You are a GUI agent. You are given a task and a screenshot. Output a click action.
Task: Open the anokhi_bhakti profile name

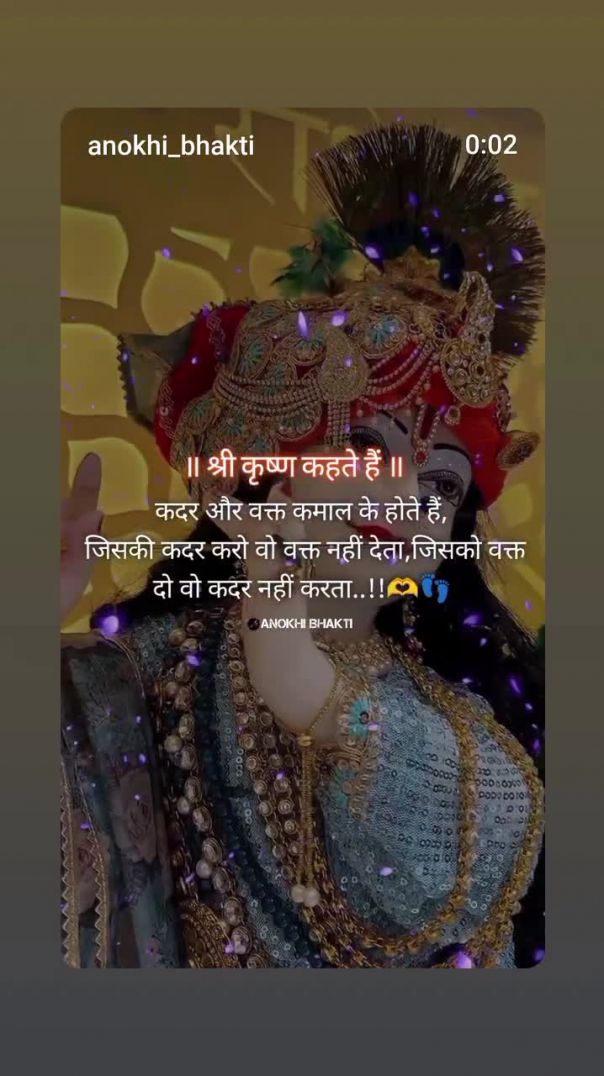171,146
